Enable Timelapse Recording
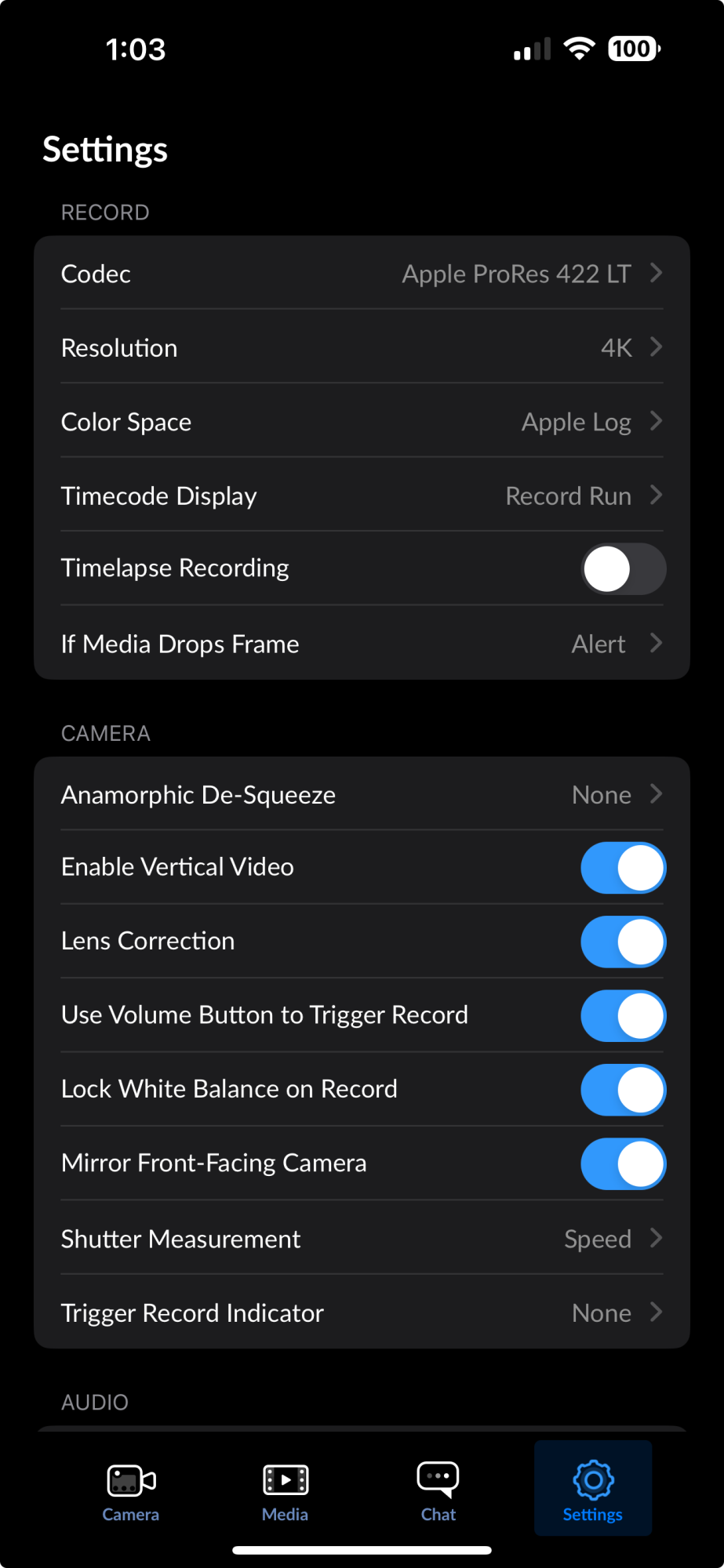The height and width of the screenshot is (1568, 724). tap(623, 568)
